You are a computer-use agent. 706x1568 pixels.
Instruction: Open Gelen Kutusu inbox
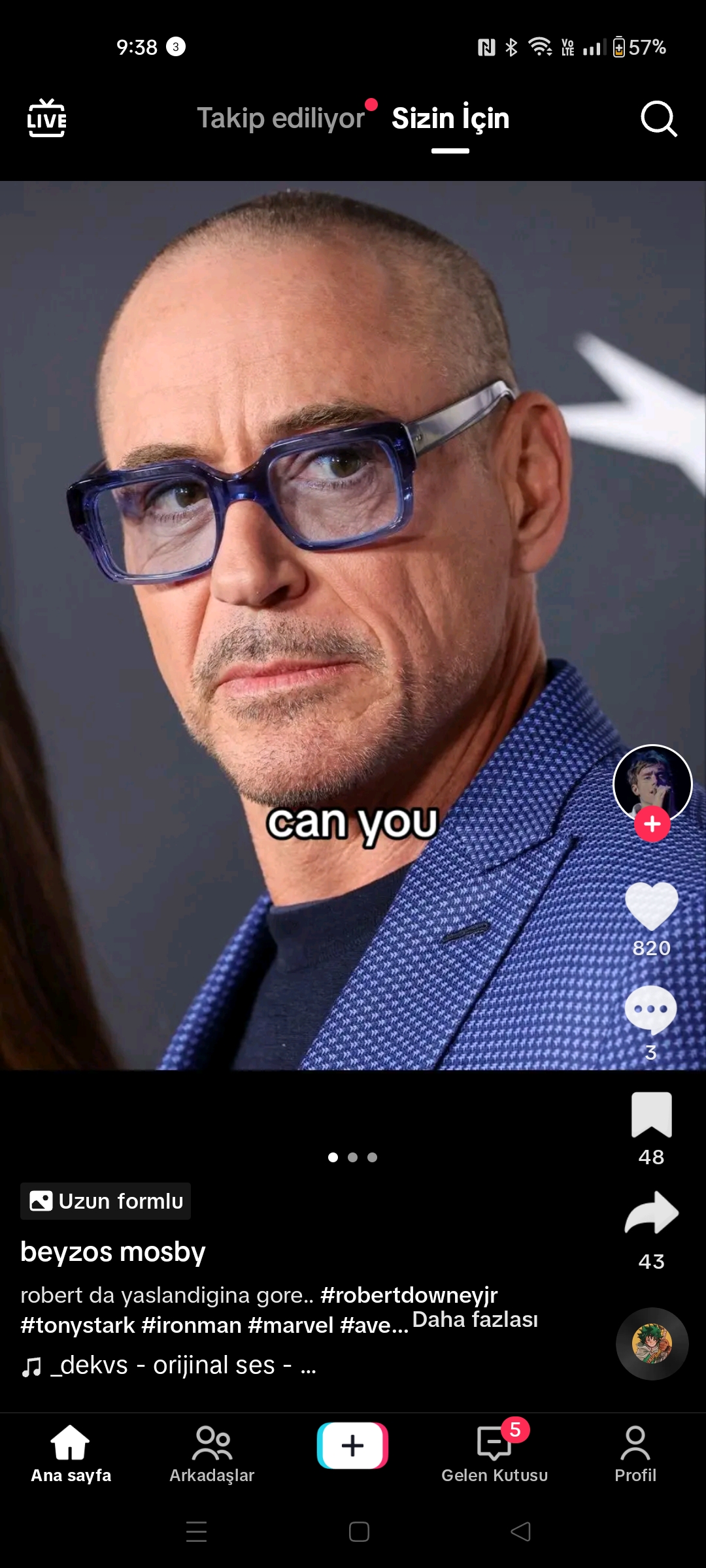[x=495, y=1454]
